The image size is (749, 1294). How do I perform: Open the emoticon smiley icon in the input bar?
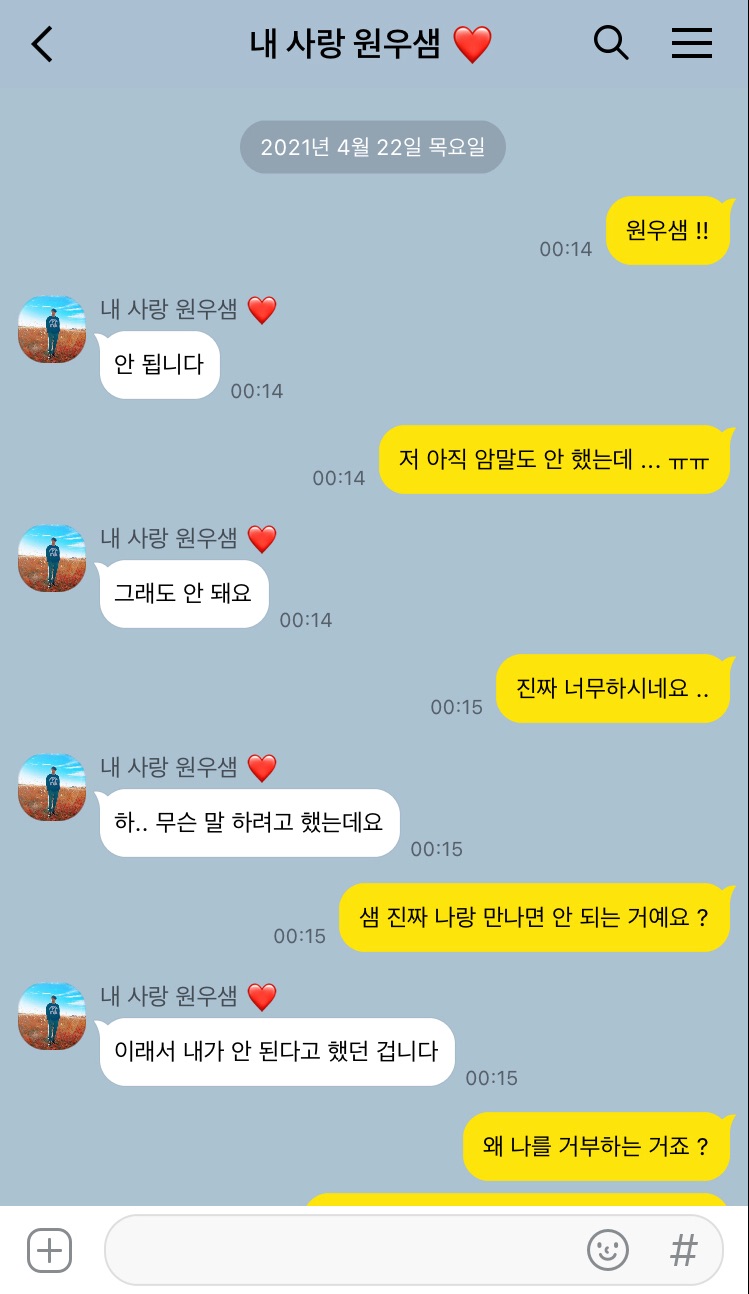[608, 1249]
